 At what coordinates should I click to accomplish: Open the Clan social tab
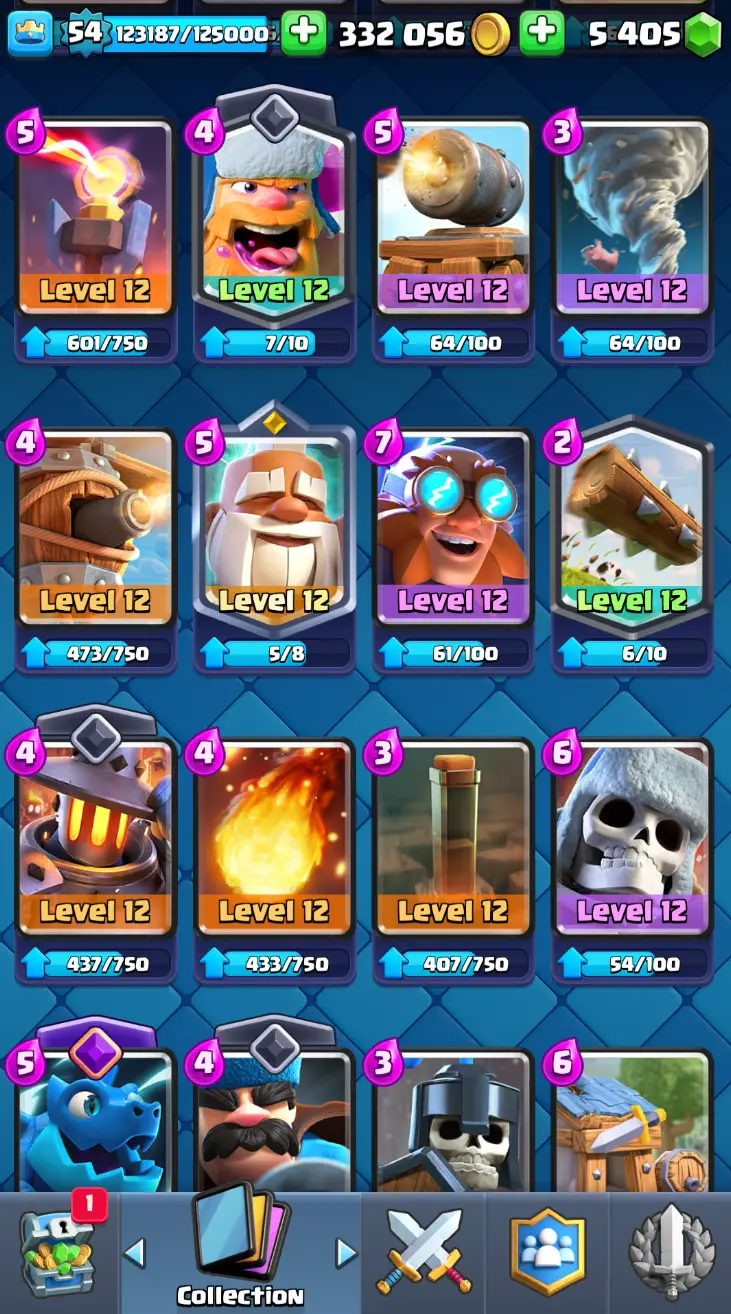547,1252
